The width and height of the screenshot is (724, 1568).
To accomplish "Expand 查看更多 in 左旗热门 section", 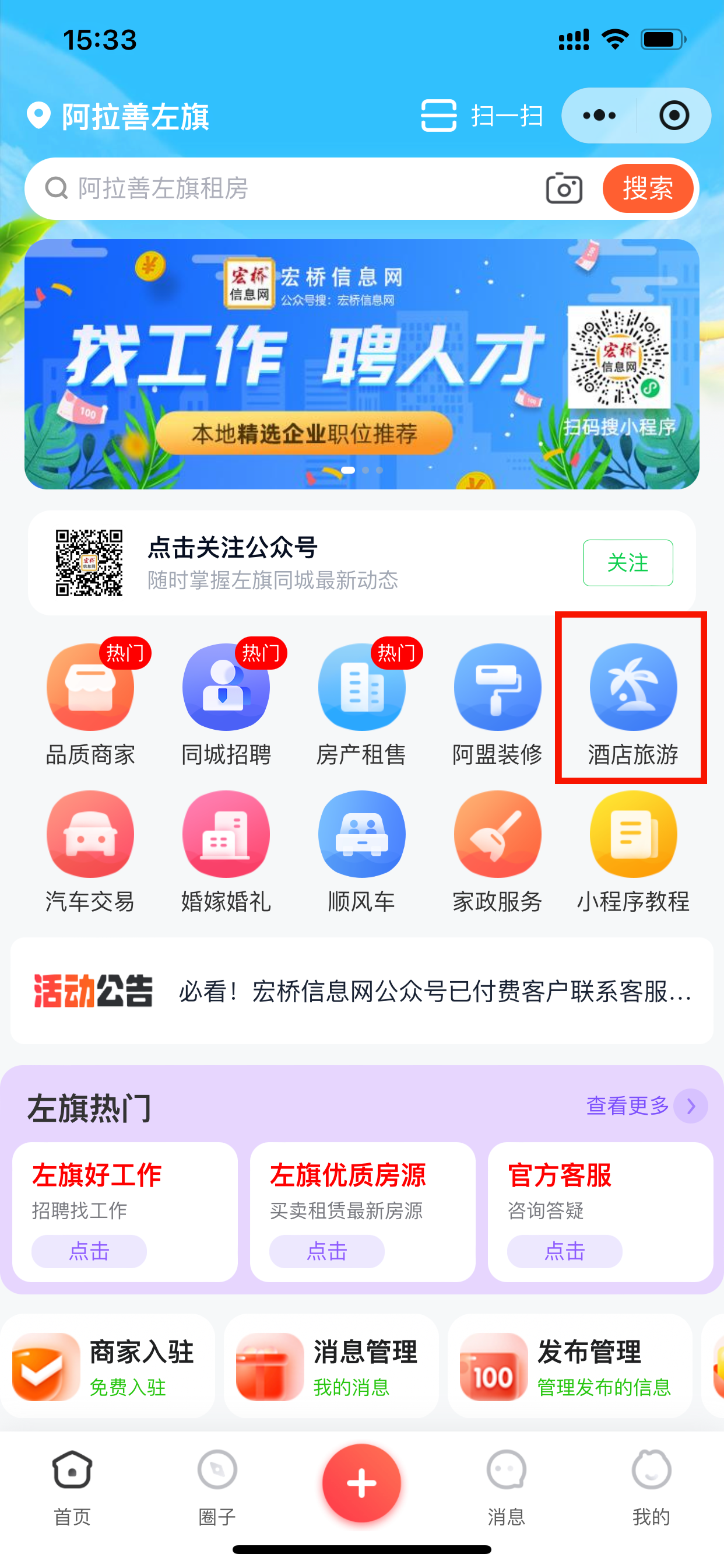I will click(x=628, y=1107).
